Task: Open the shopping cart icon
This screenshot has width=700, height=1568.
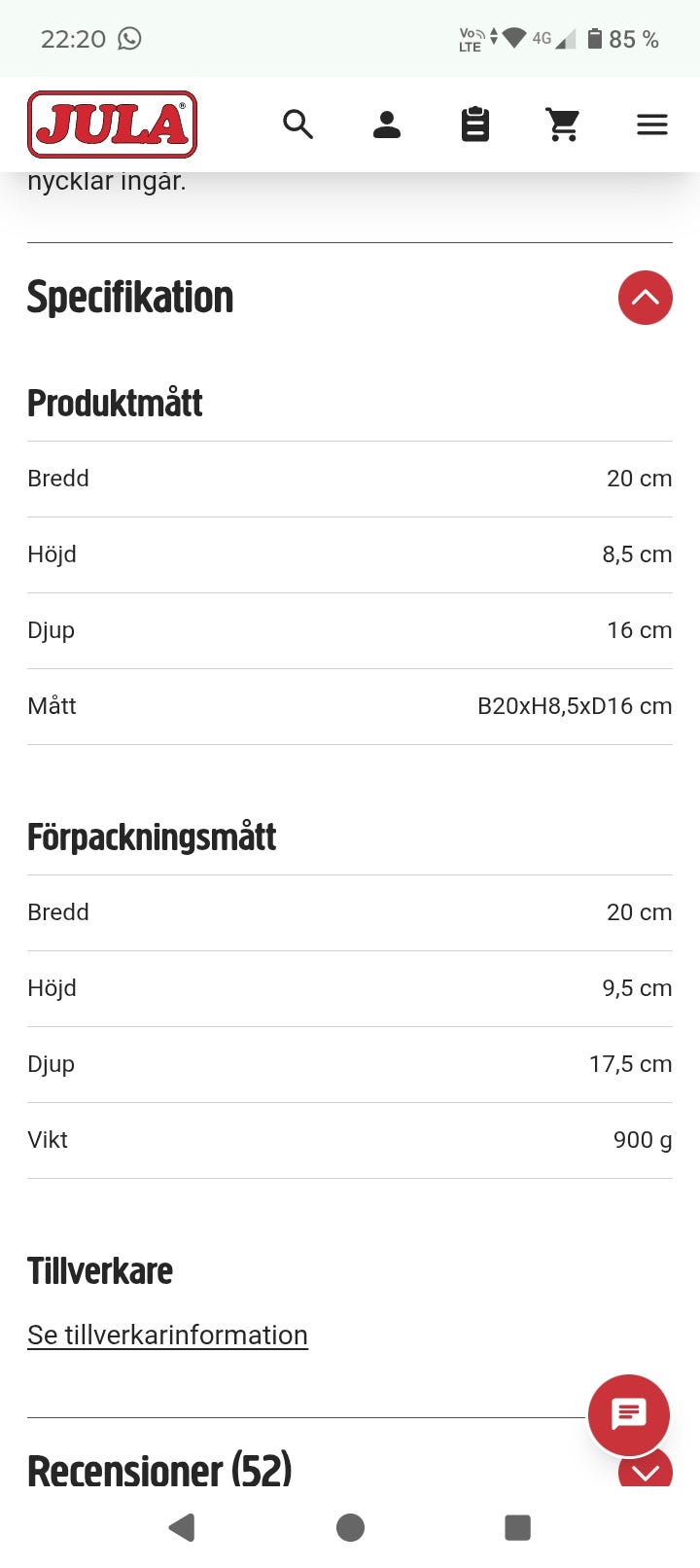Action: 563,125
